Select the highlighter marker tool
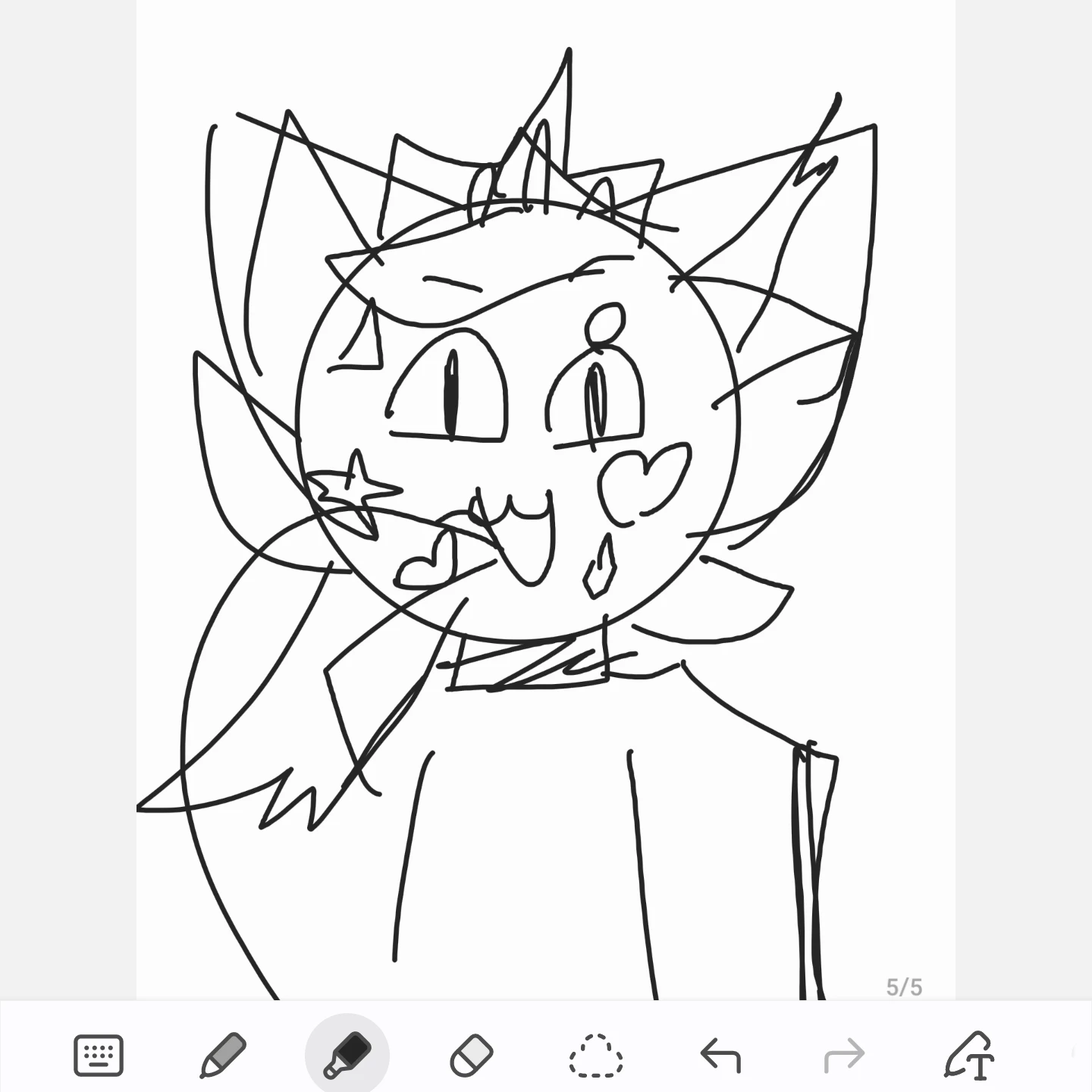This screenshot has width=1092, height=1092. coord(347,1055)
